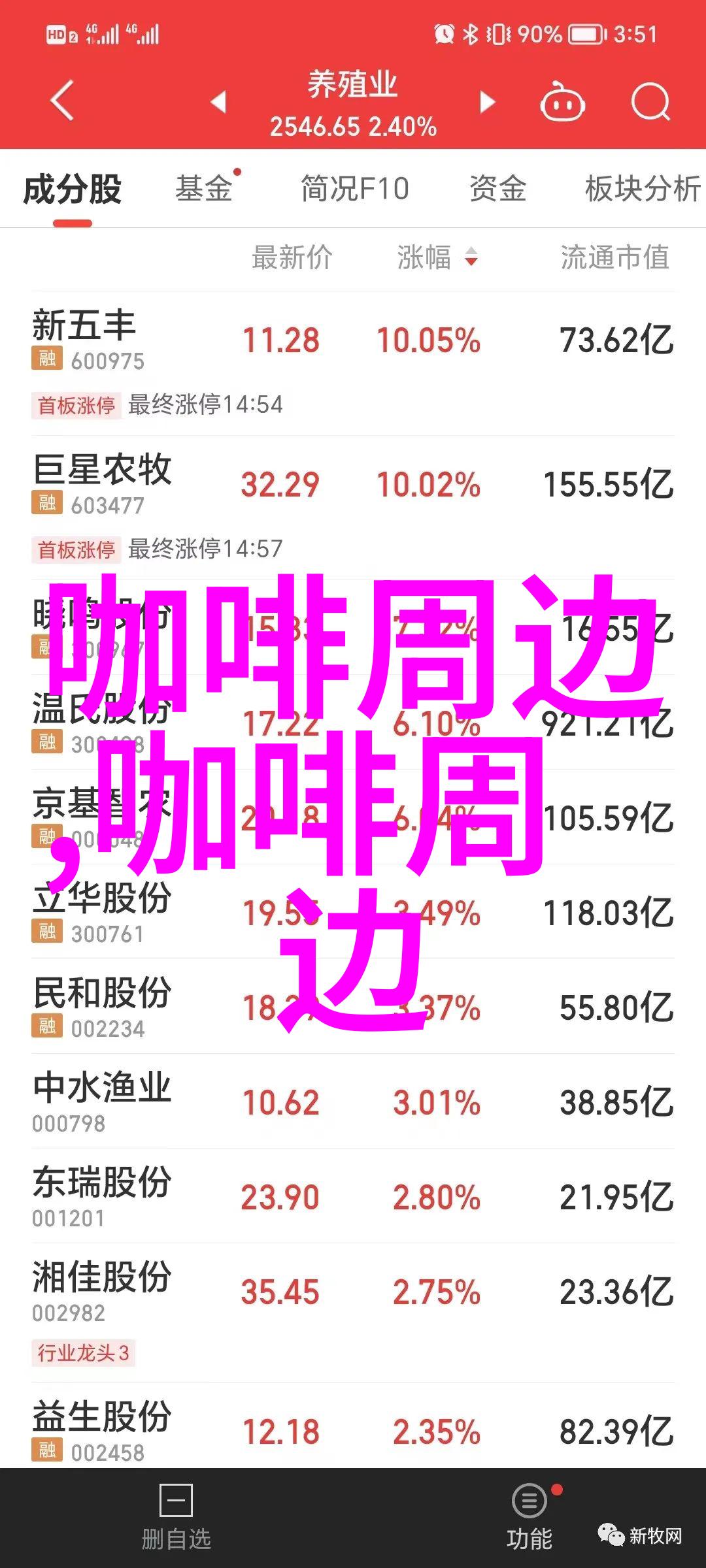This screenshot has width=706, height=1568.
Task: Open the stock 东瑞股份 001201
Action: pos(353,1196)
